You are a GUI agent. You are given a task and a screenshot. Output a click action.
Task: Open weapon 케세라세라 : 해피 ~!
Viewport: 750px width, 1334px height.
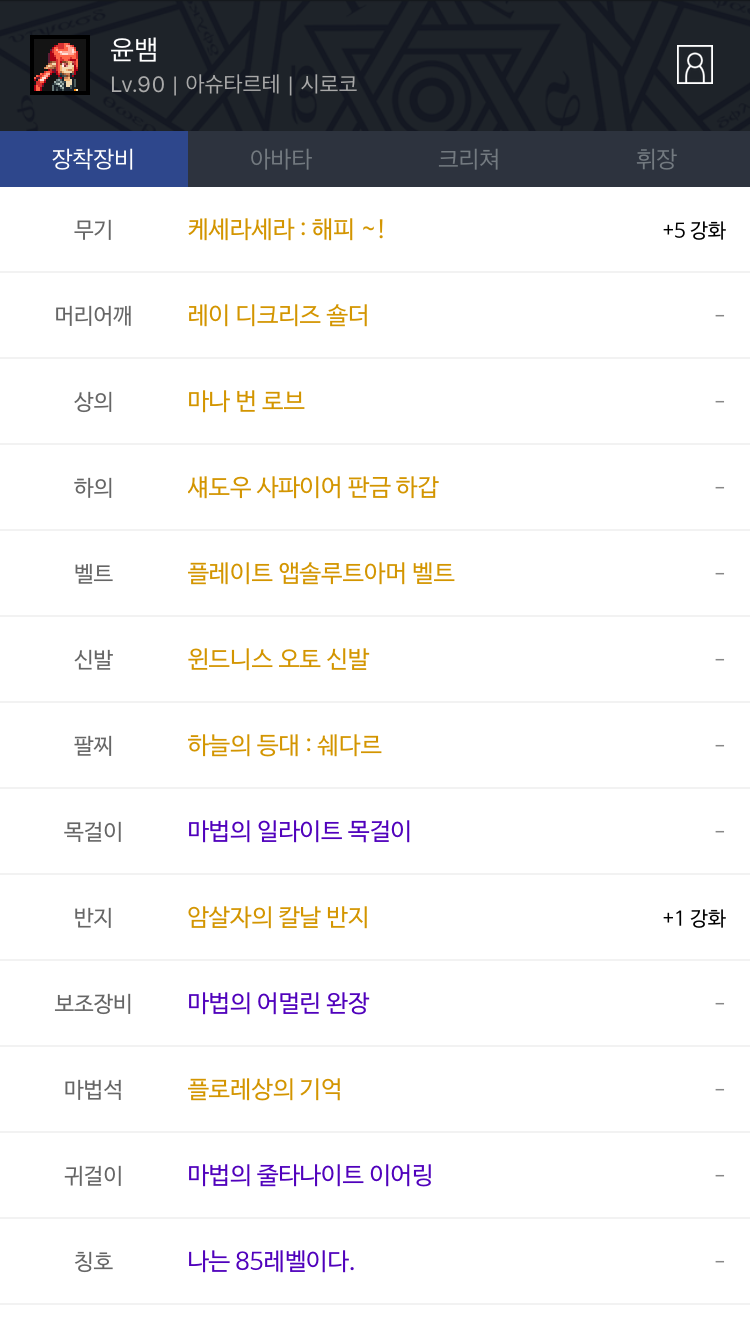(286, 230)
